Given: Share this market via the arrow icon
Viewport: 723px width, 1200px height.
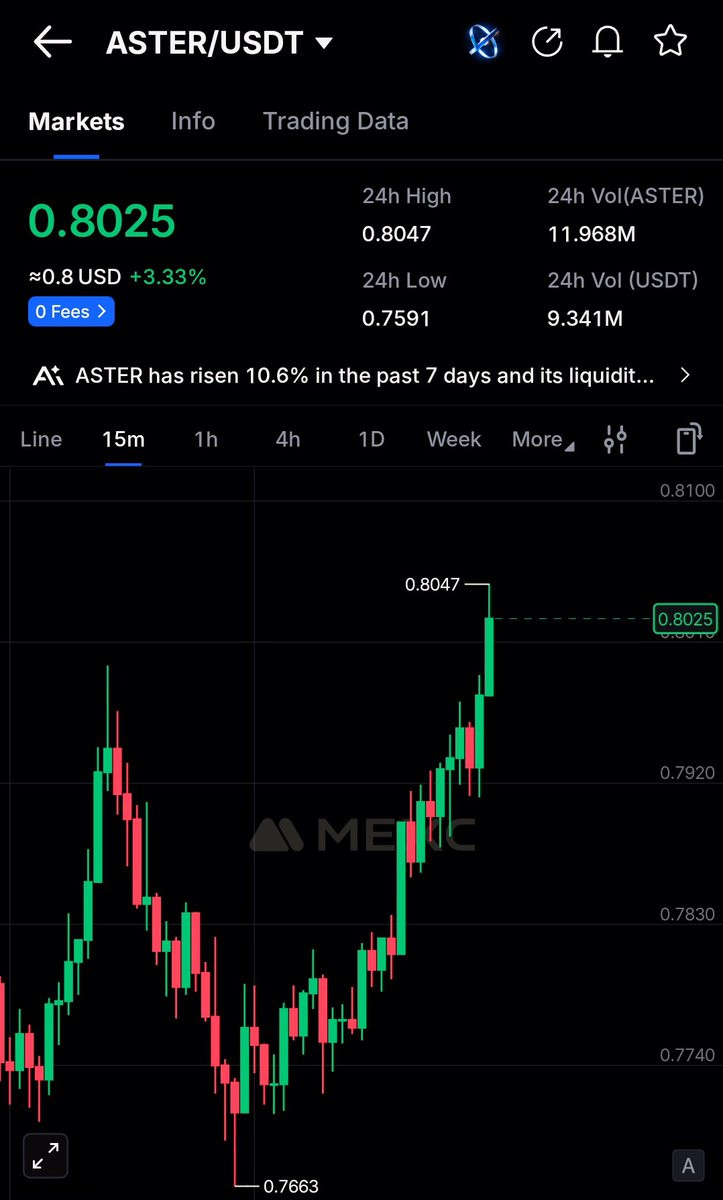Looking at the screenshot, I should coord(547,42).
